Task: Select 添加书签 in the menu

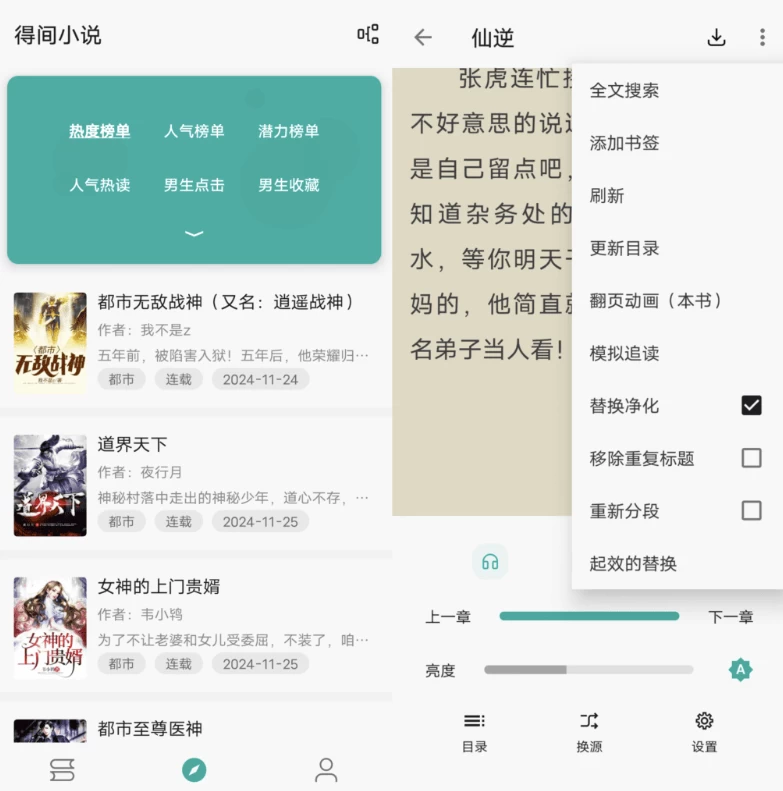Action: click(625, 143)
